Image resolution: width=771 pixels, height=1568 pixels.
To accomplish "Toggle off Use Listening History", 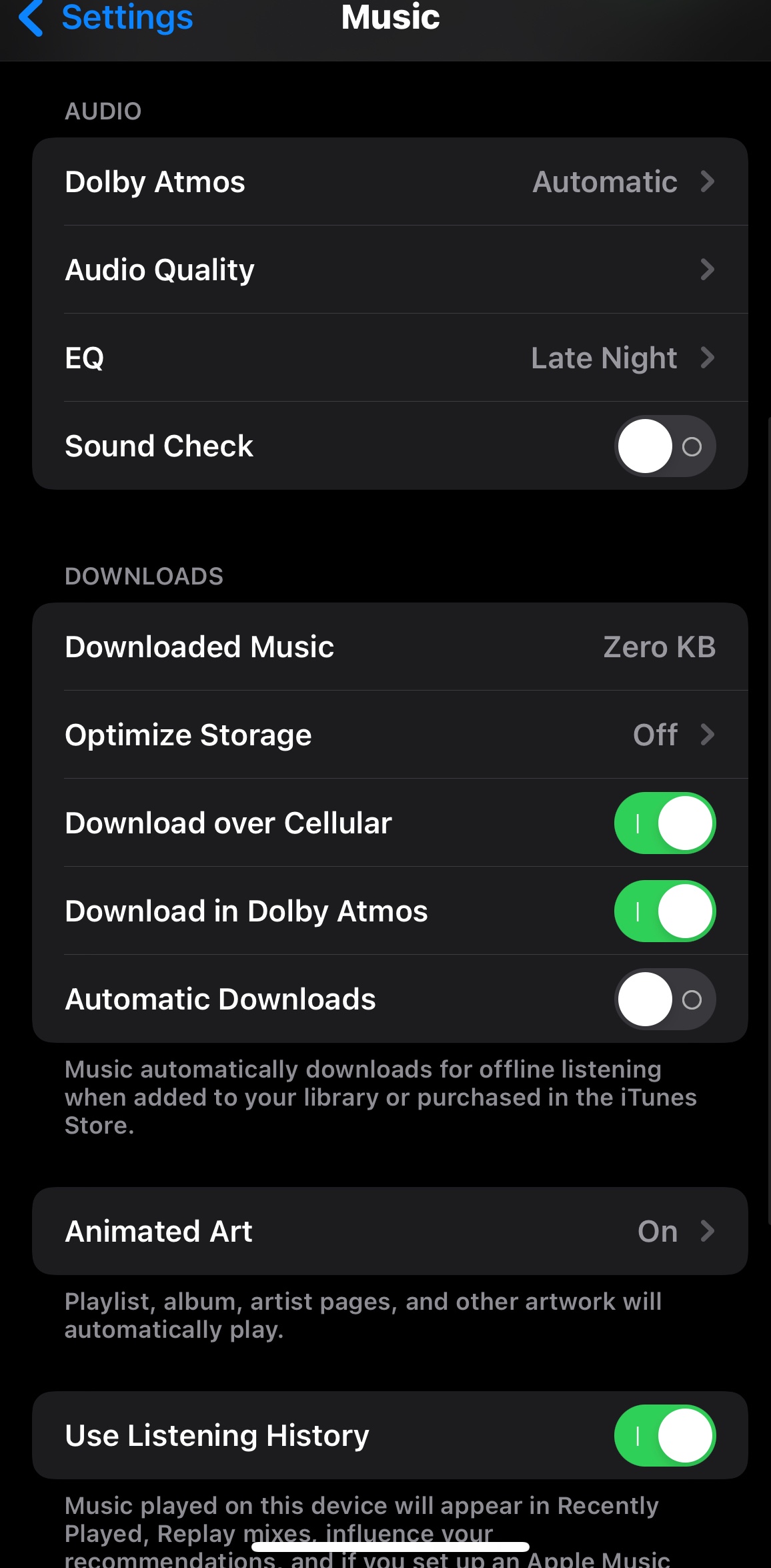I will 664,1435.
